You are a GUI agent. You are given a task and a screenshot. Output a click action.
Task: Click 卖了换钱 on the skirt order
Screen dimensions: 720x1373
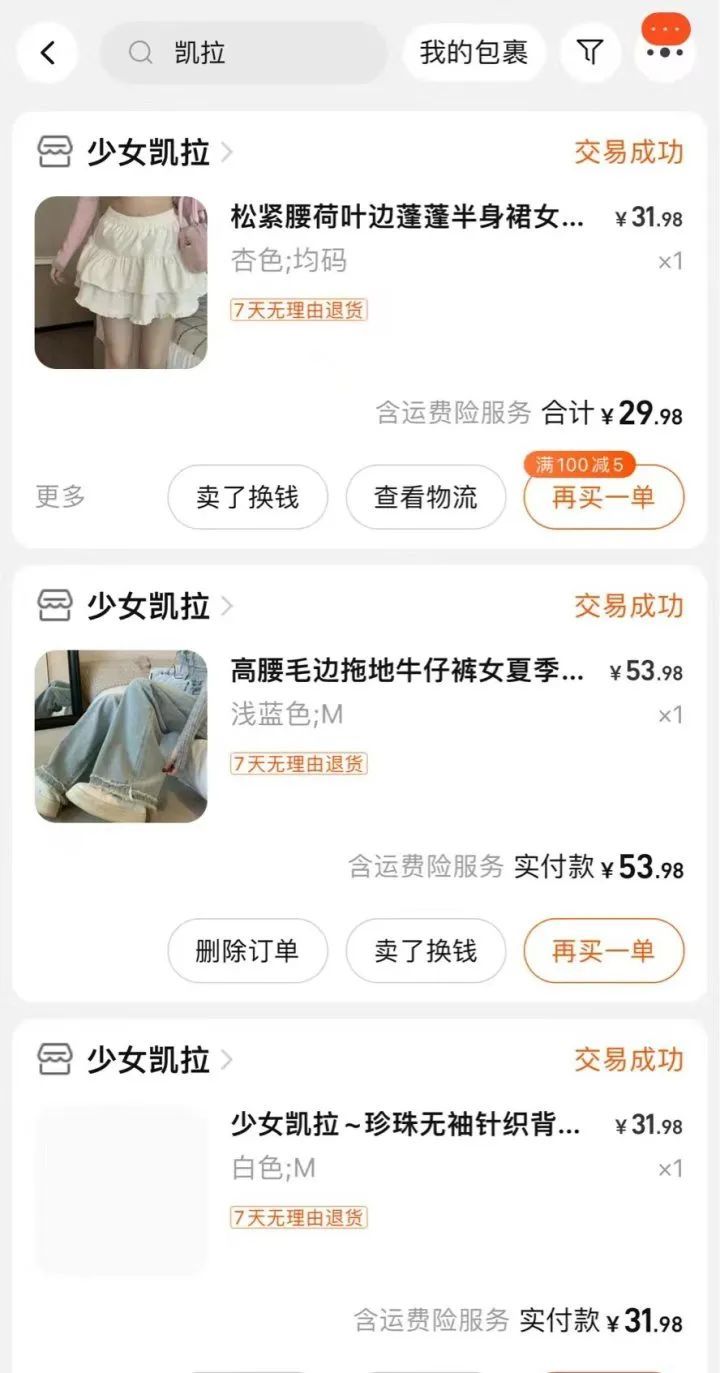tap(247, 496)
